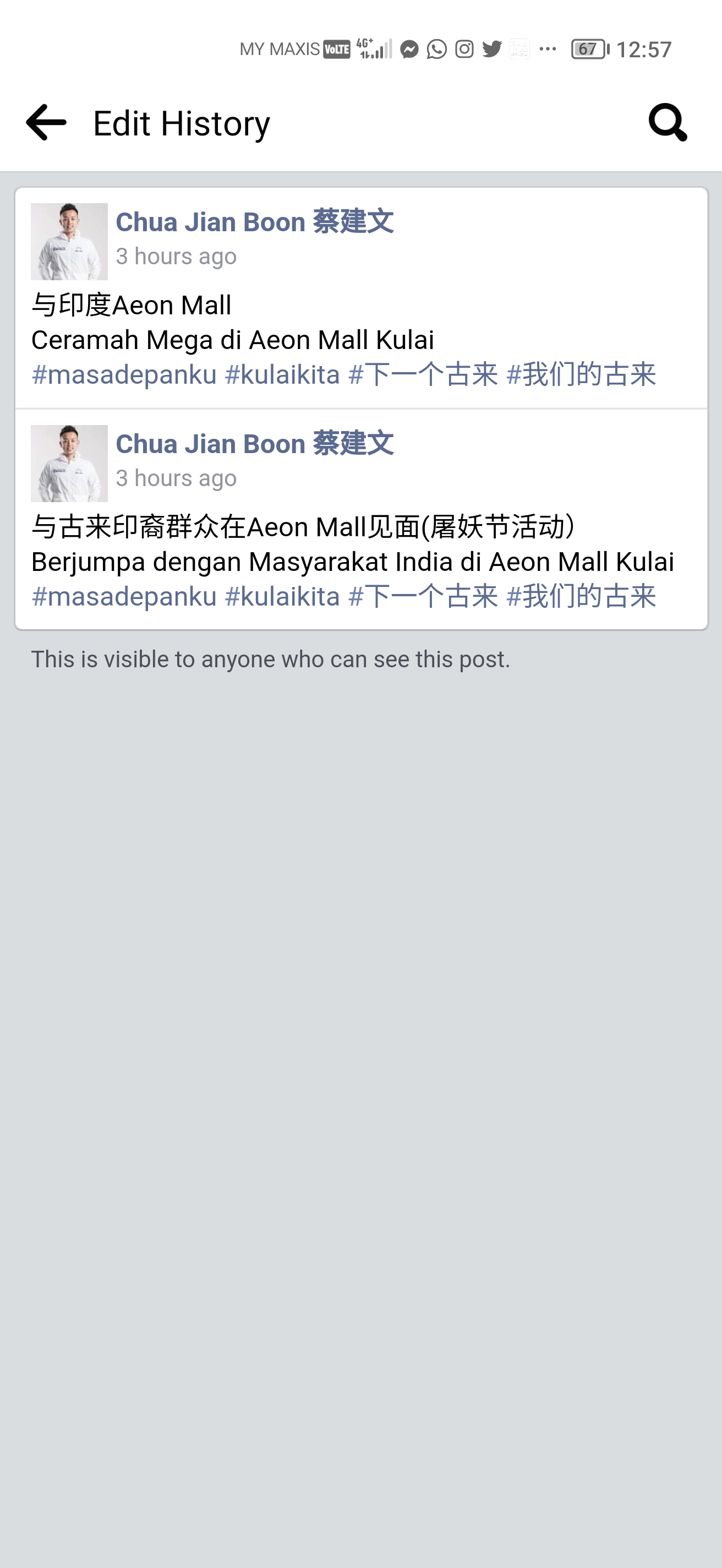This screenshot has width=722, height=1568.
Task: Open #masadepanku hashtag in the first edit
Action: coord(124,374)
